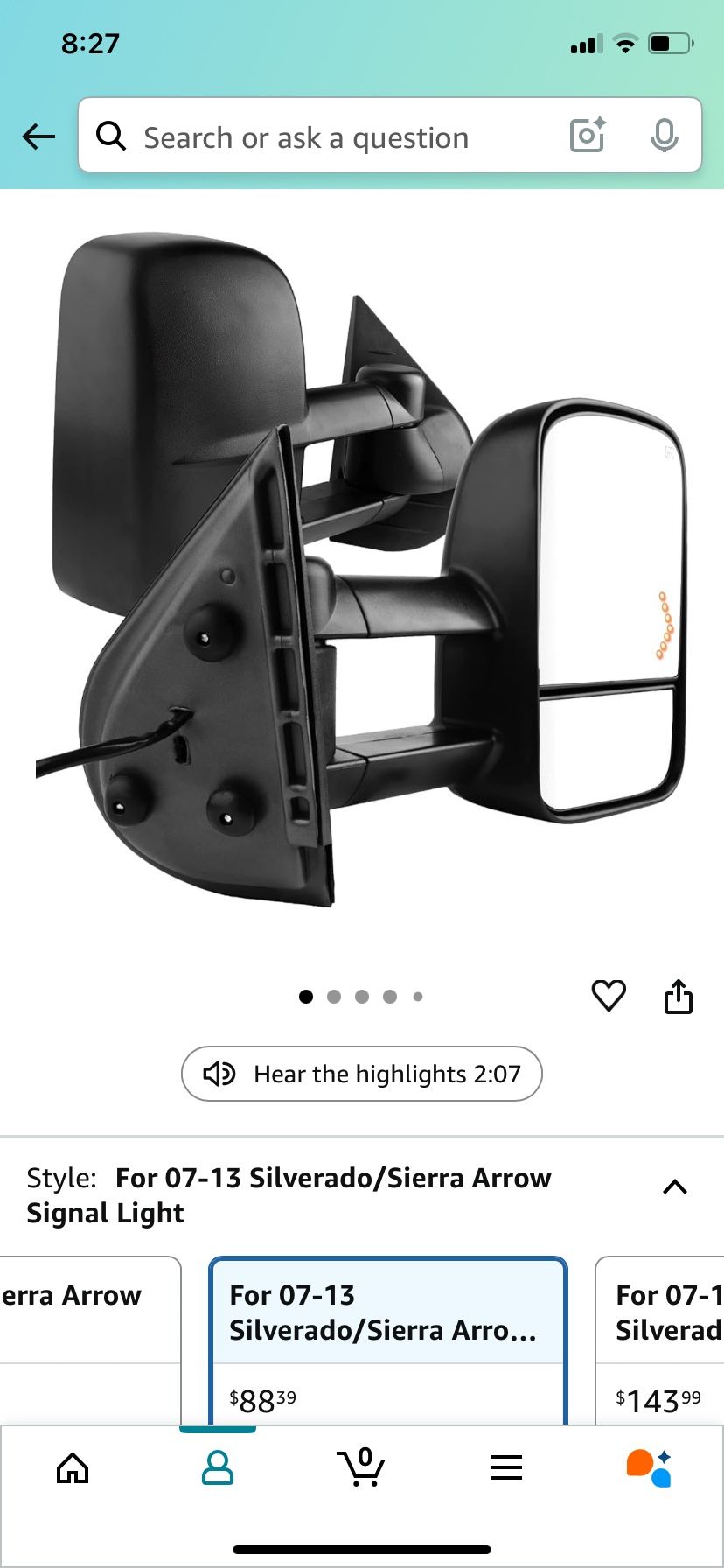Collapse the Style options section
The width and height of the screenshot is (724, 1568).
[x=674, y=1187]
